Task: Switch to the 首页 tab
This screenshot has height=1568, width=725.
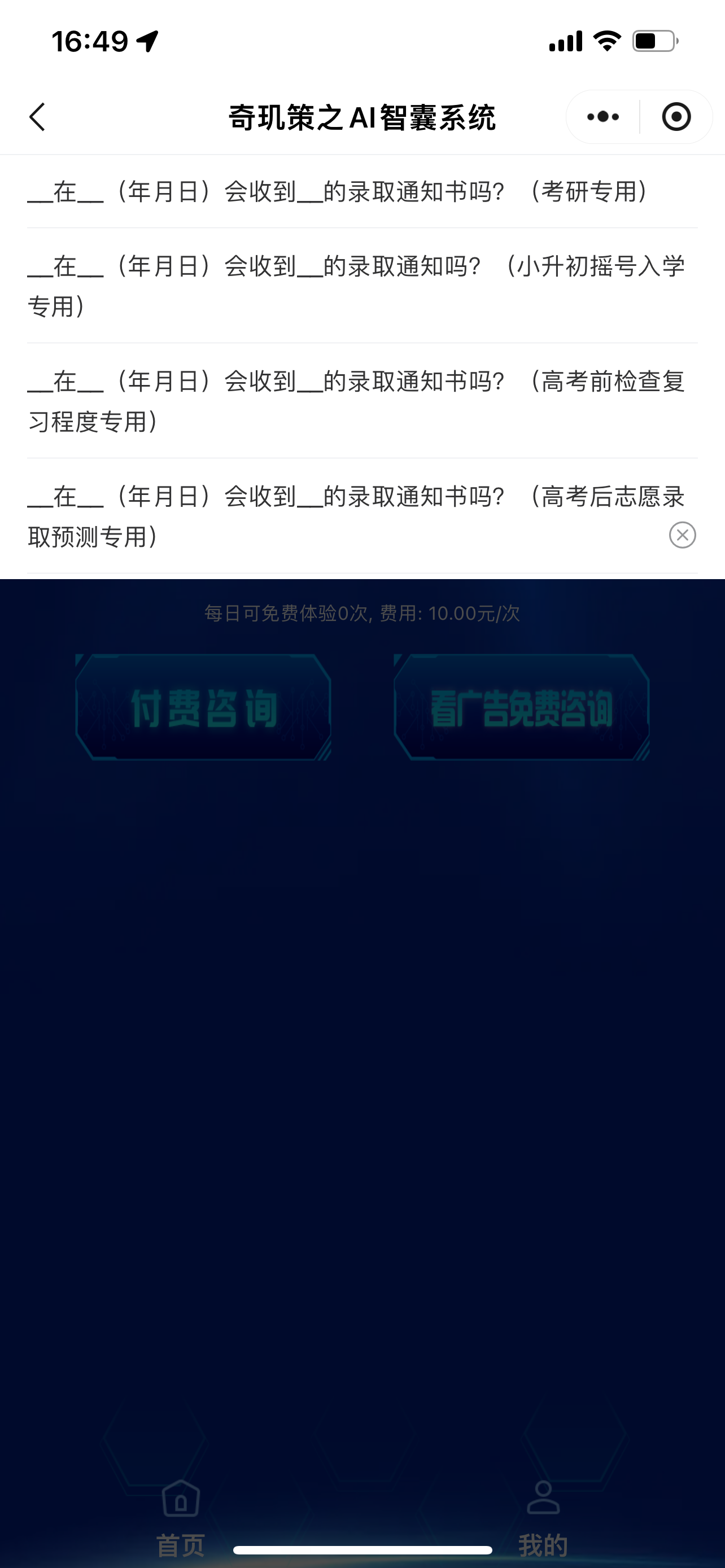Action: tap(181, 1517)
